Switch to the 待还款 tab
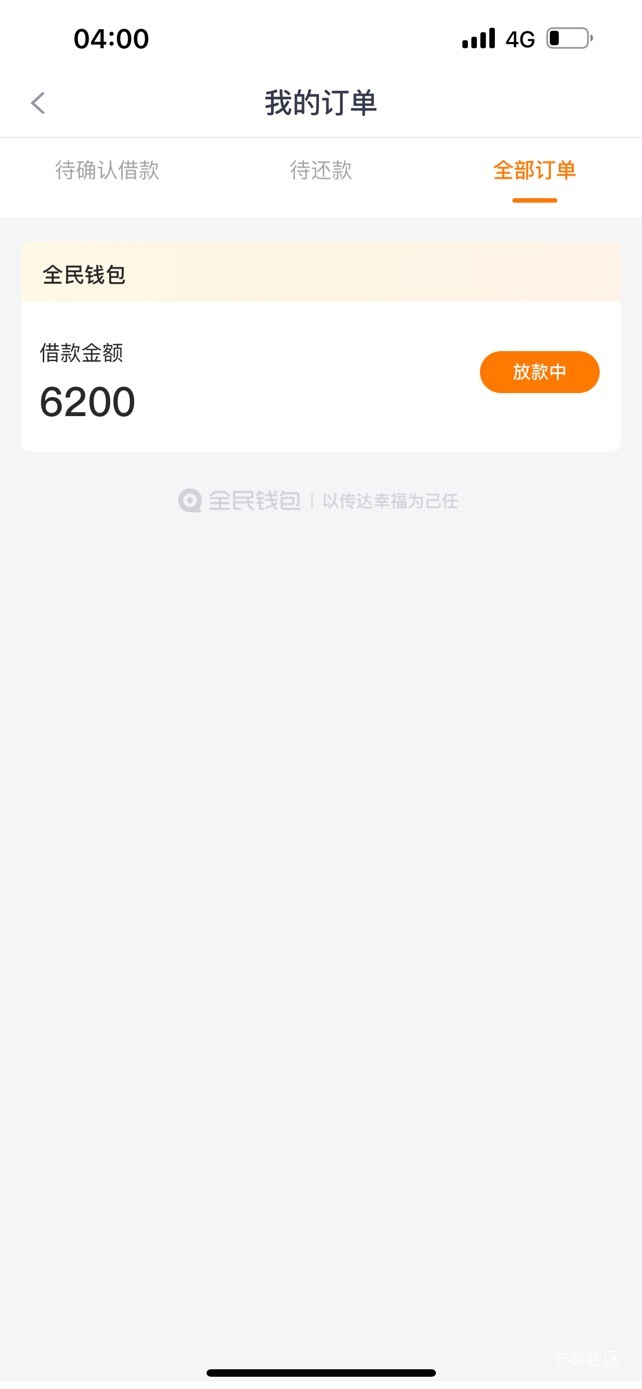This screenshot has height=1389, width=642. pyautogui.click(x=321, y=171)
